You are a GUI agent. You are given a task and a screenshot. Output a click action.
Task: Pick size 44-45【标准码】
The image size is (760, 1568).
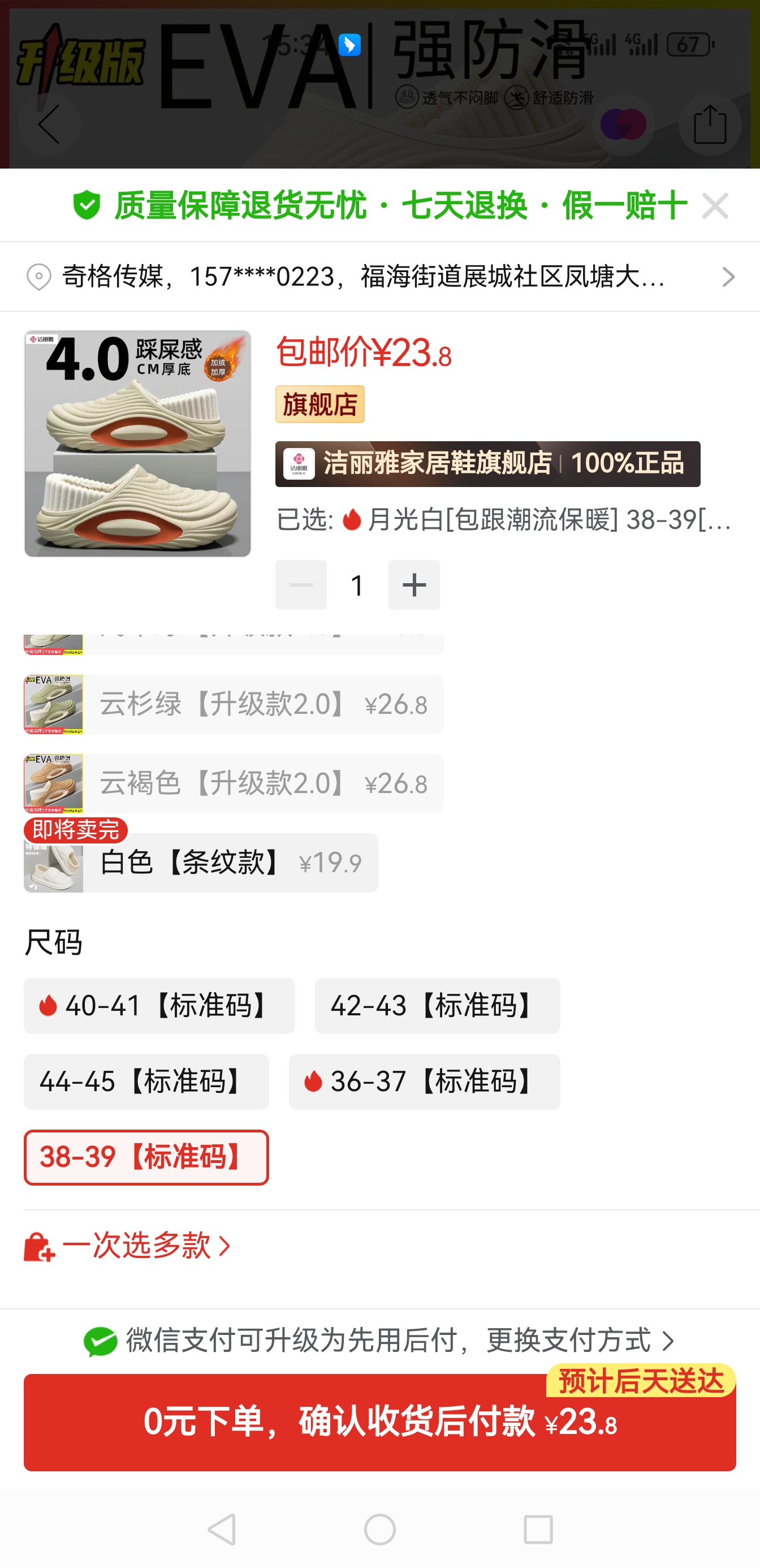146,1082
